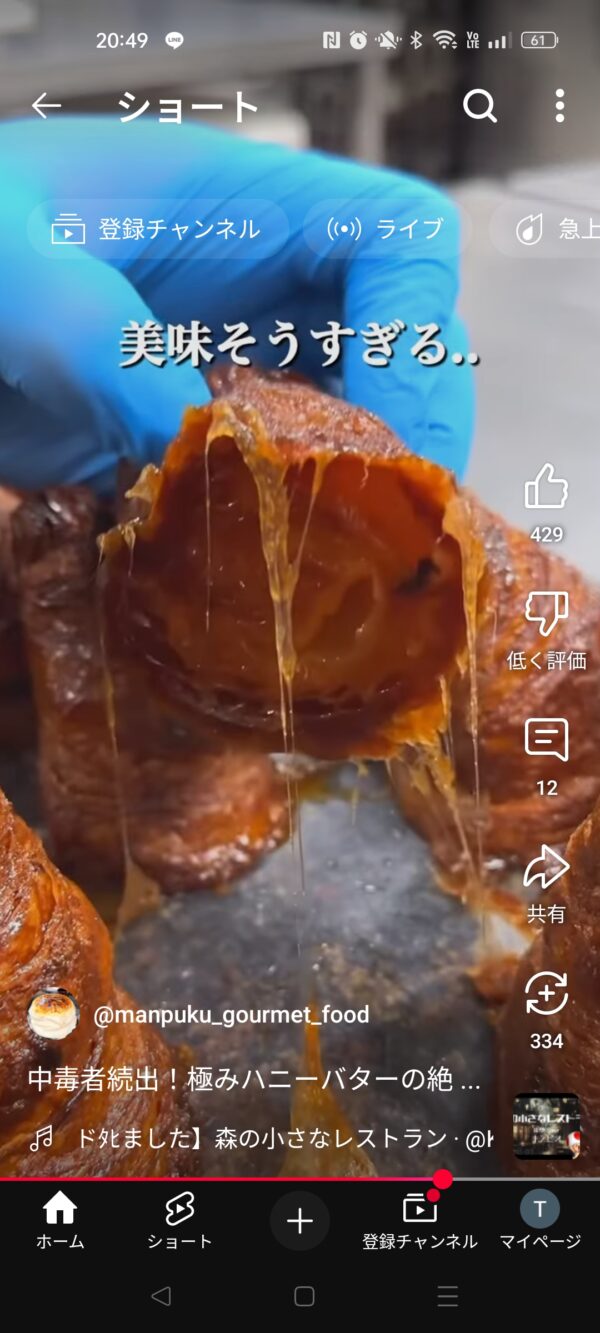600x1333 pixels.
Task: Switch to the ショート tab
Action: [x=180, y=1221]
